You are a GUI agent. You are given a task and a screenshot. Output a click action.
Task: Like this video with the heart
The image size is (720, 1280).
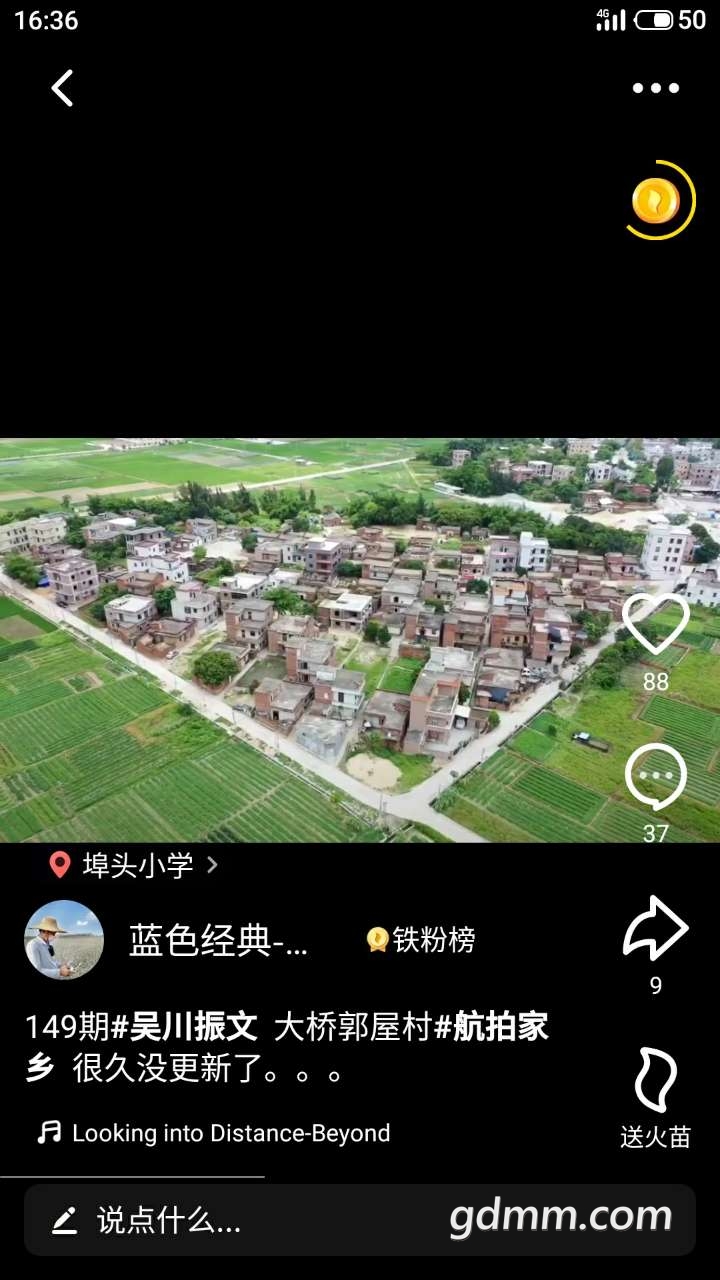(x=655, y=623)
